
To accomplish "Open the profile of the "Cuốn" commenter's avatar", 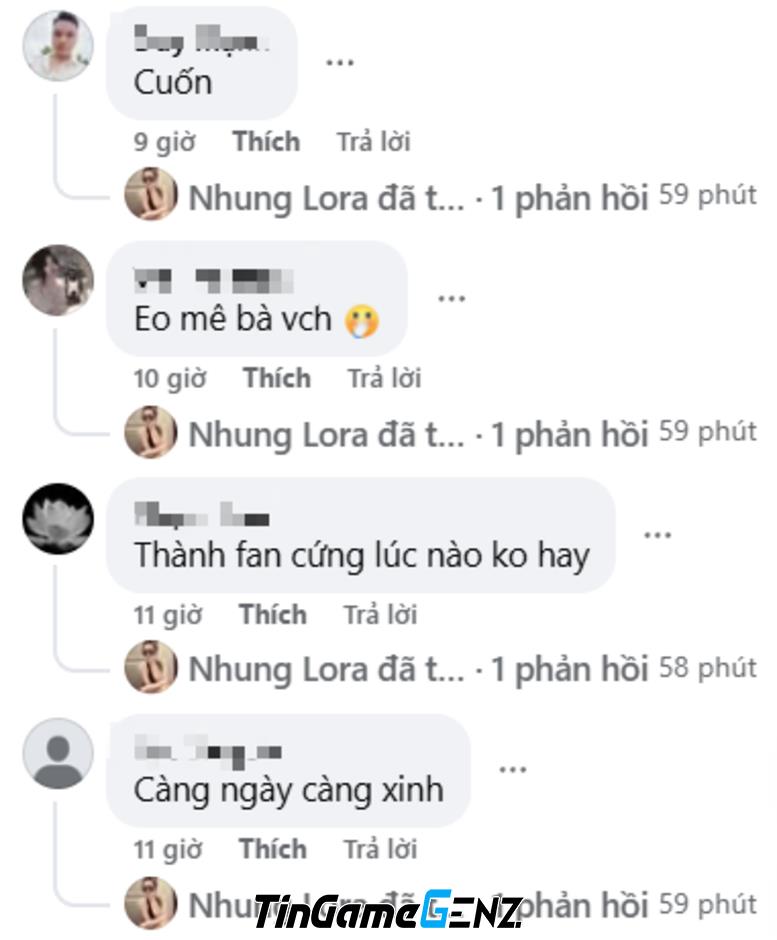I will (x=58, y=45).
